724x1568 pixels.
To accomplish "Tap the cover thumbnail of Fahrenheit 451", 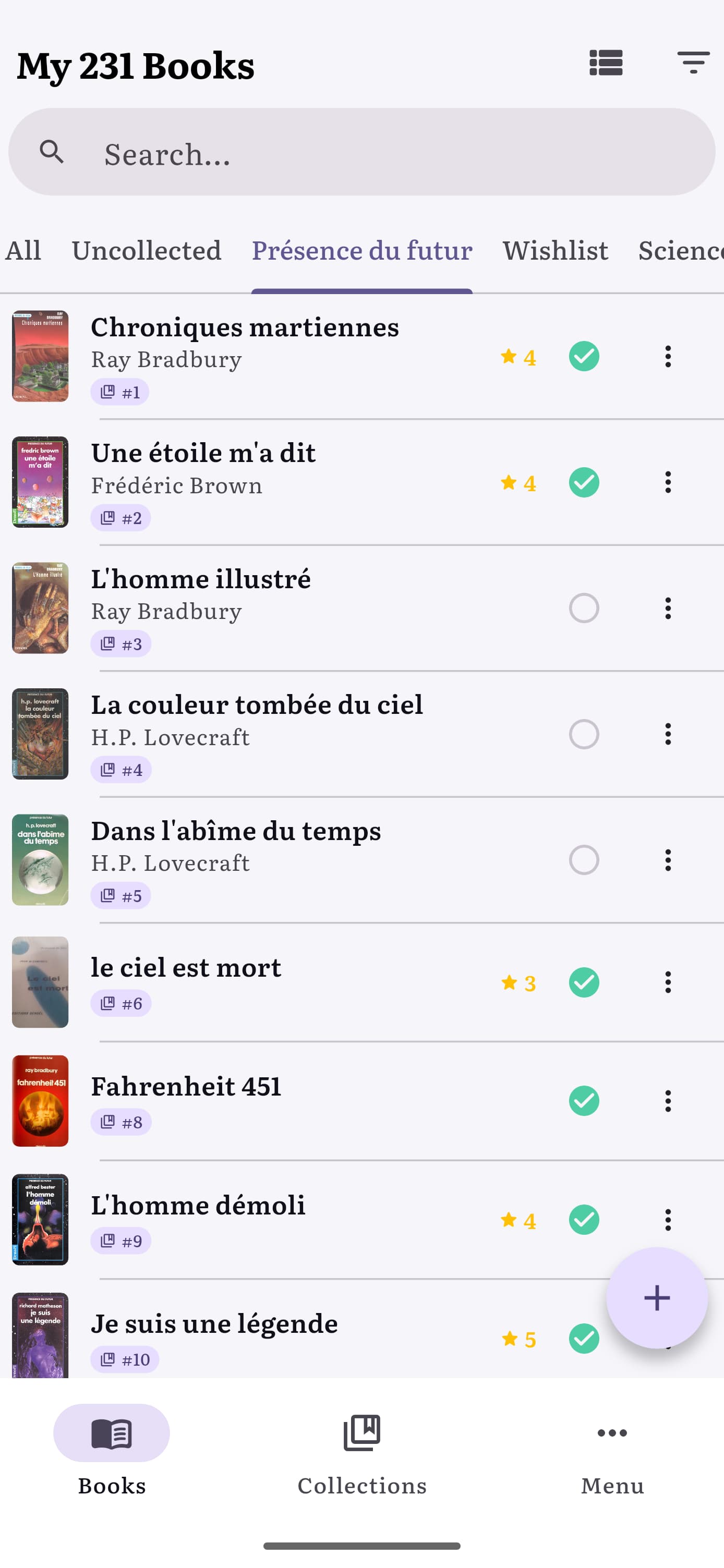I will (x=40, y=1100).
